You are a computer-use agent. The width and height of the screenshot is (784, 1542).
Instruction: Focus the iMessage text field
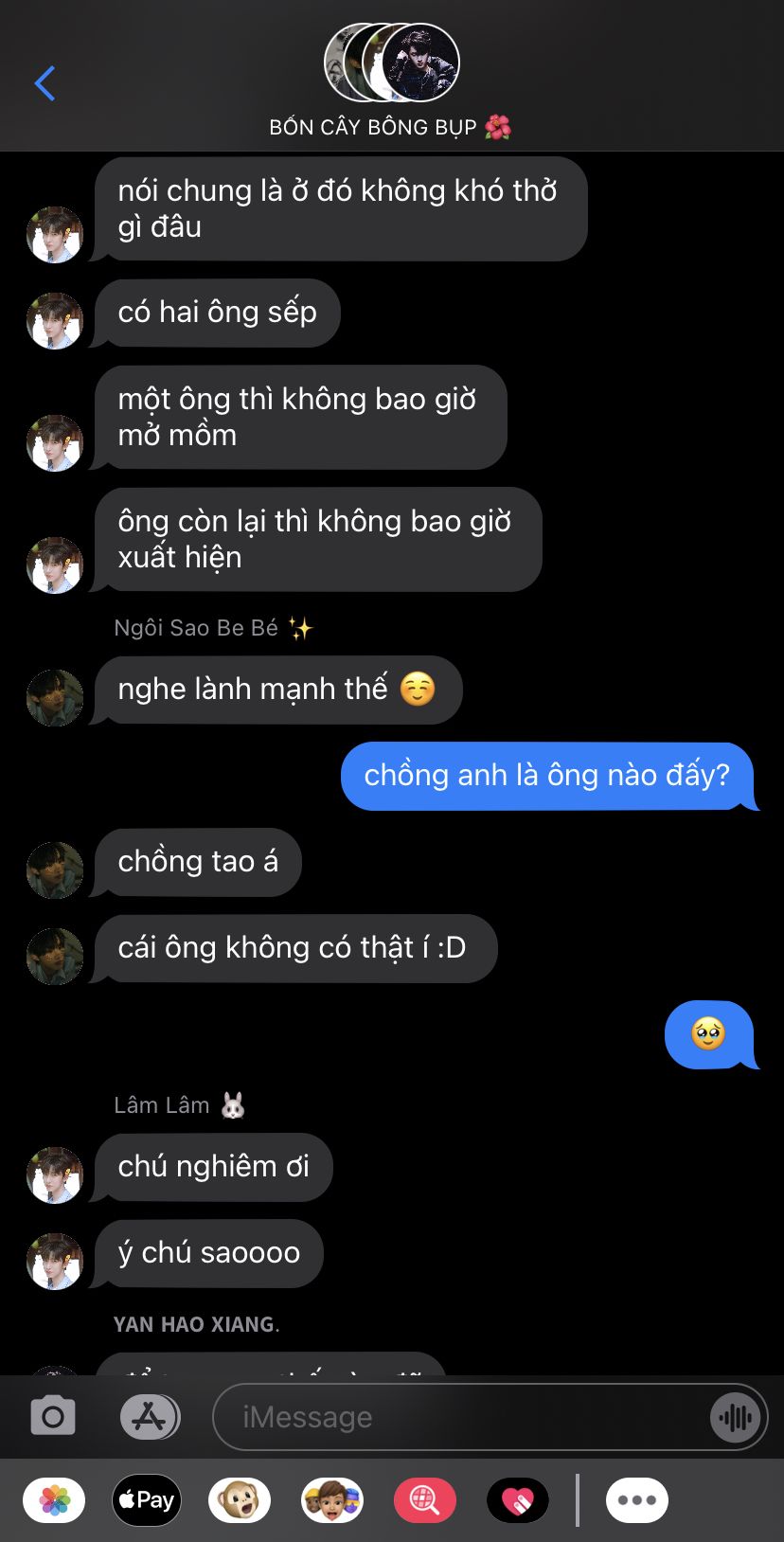tap(464, 1417)
